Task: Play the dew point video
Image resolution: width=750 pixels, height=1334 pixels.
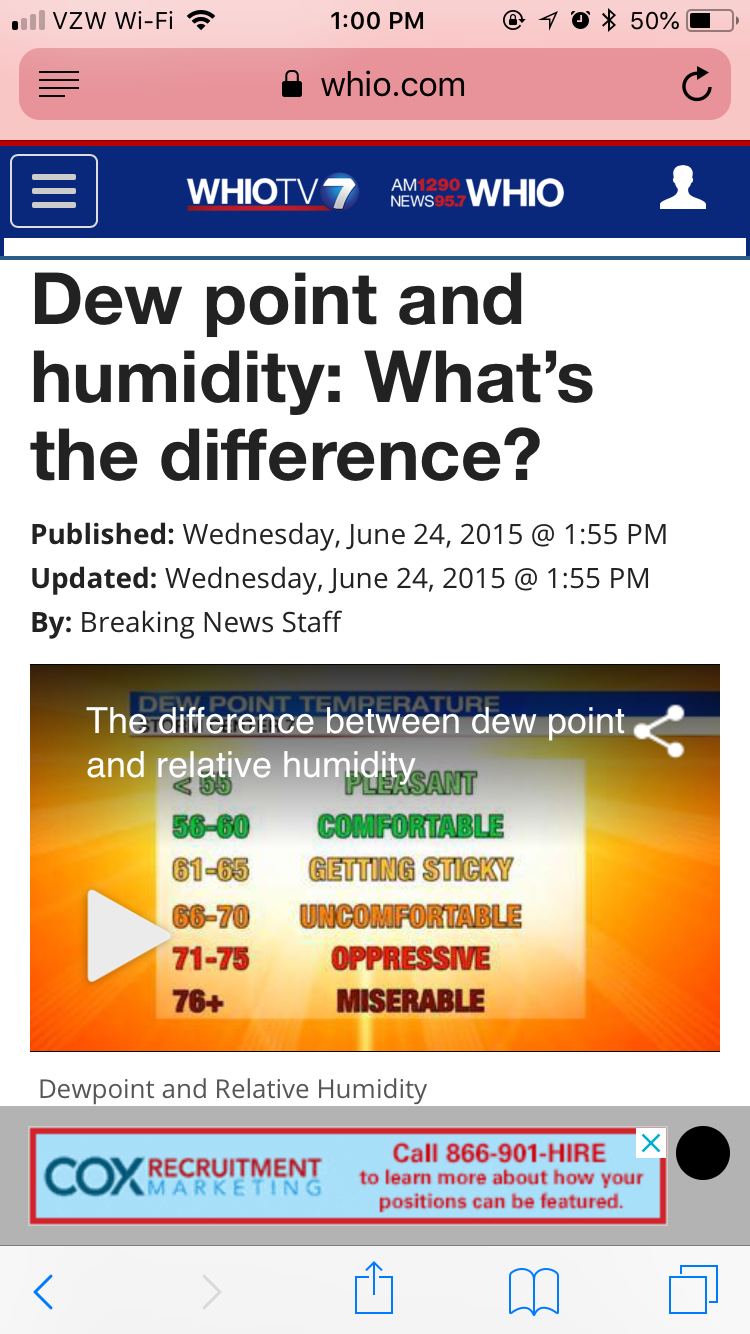Action: point(128,936)
